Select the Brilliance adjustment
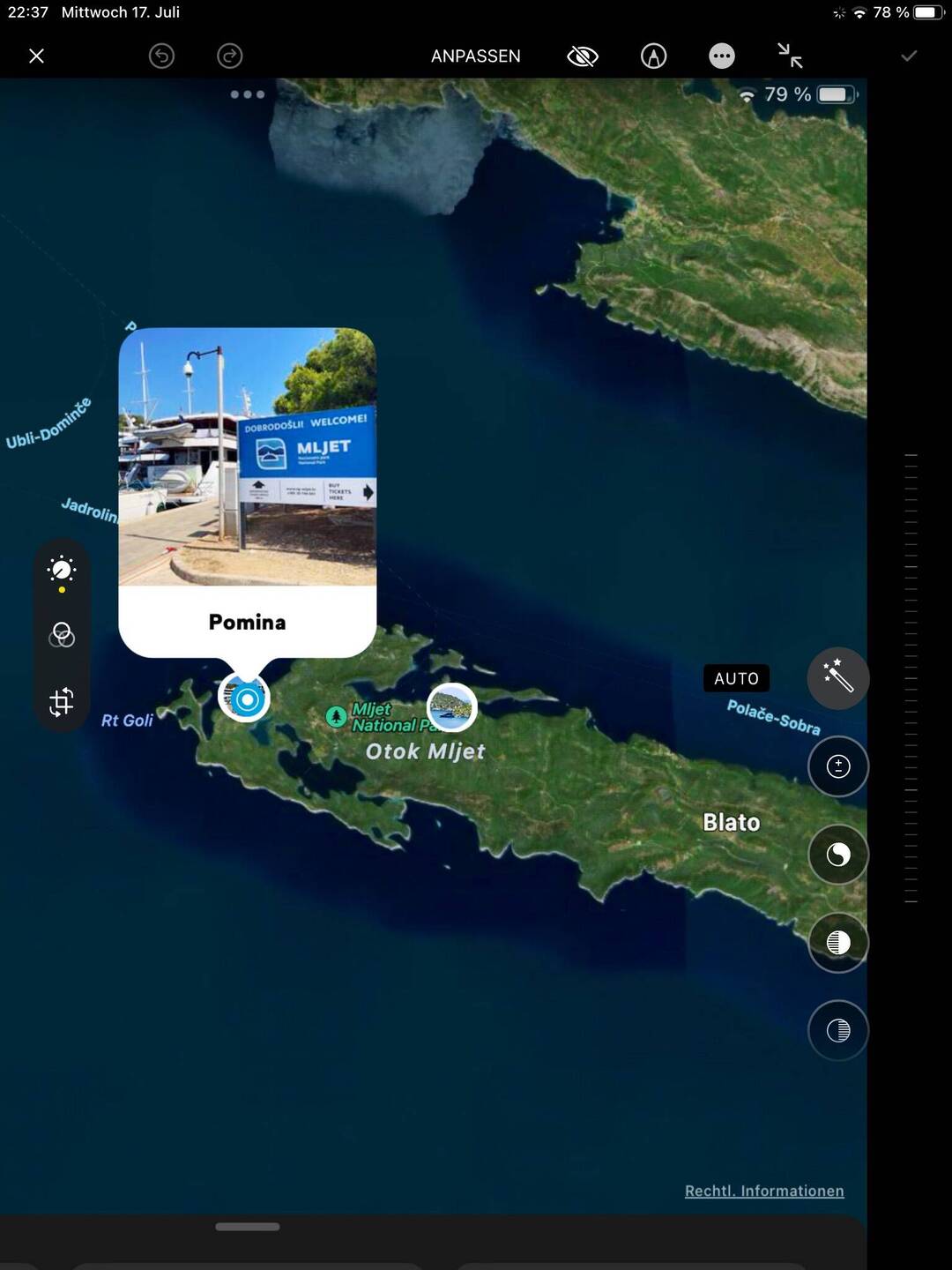The image size is (952, 1270). click(837, 855)
